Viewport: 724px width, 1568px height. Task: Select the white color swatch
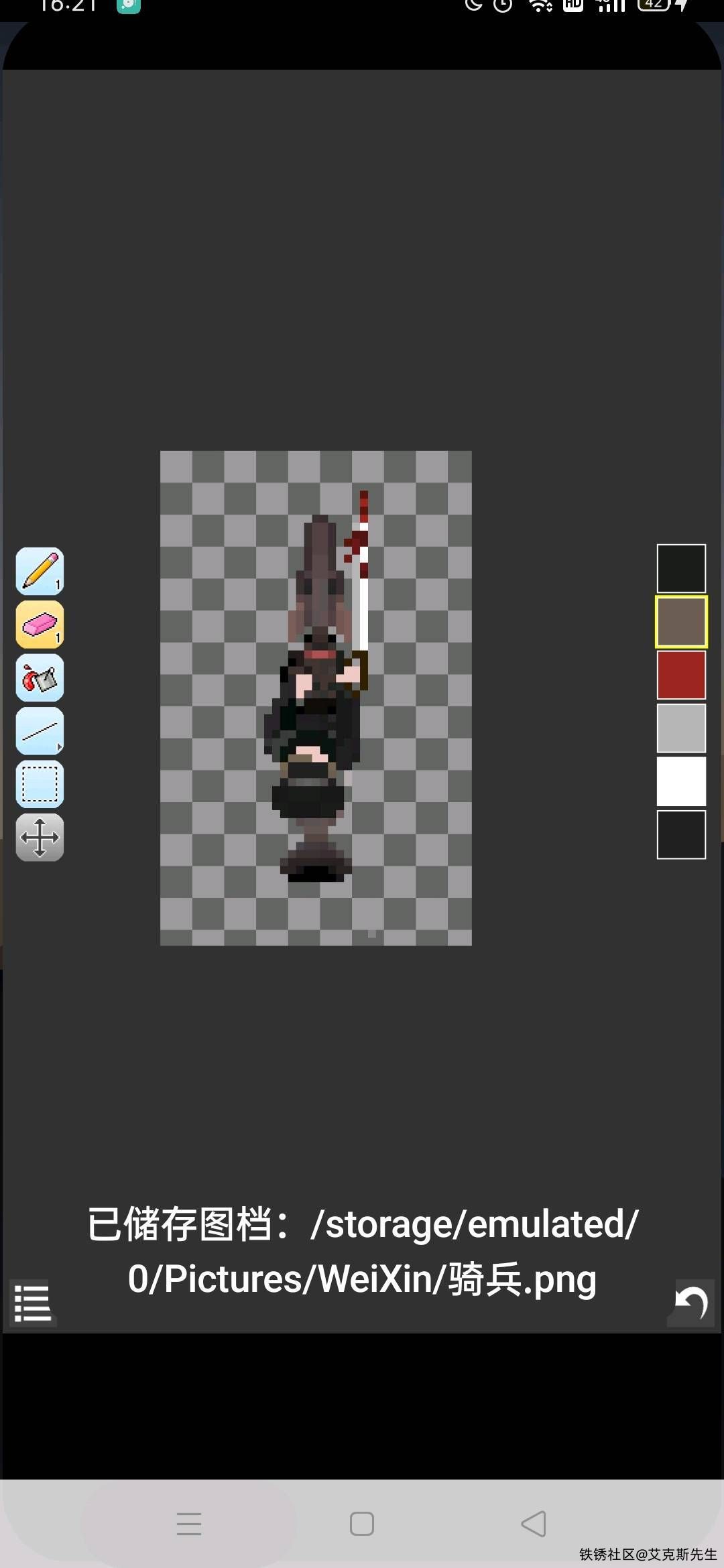point(681,781)
